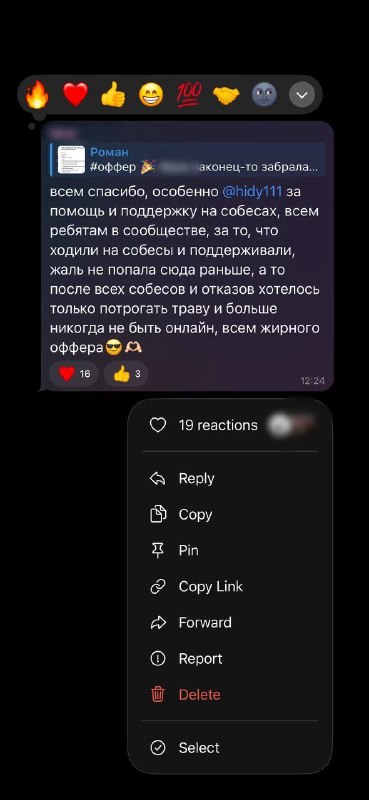
Task: Pin this message
Action: (x=230, y=551)
